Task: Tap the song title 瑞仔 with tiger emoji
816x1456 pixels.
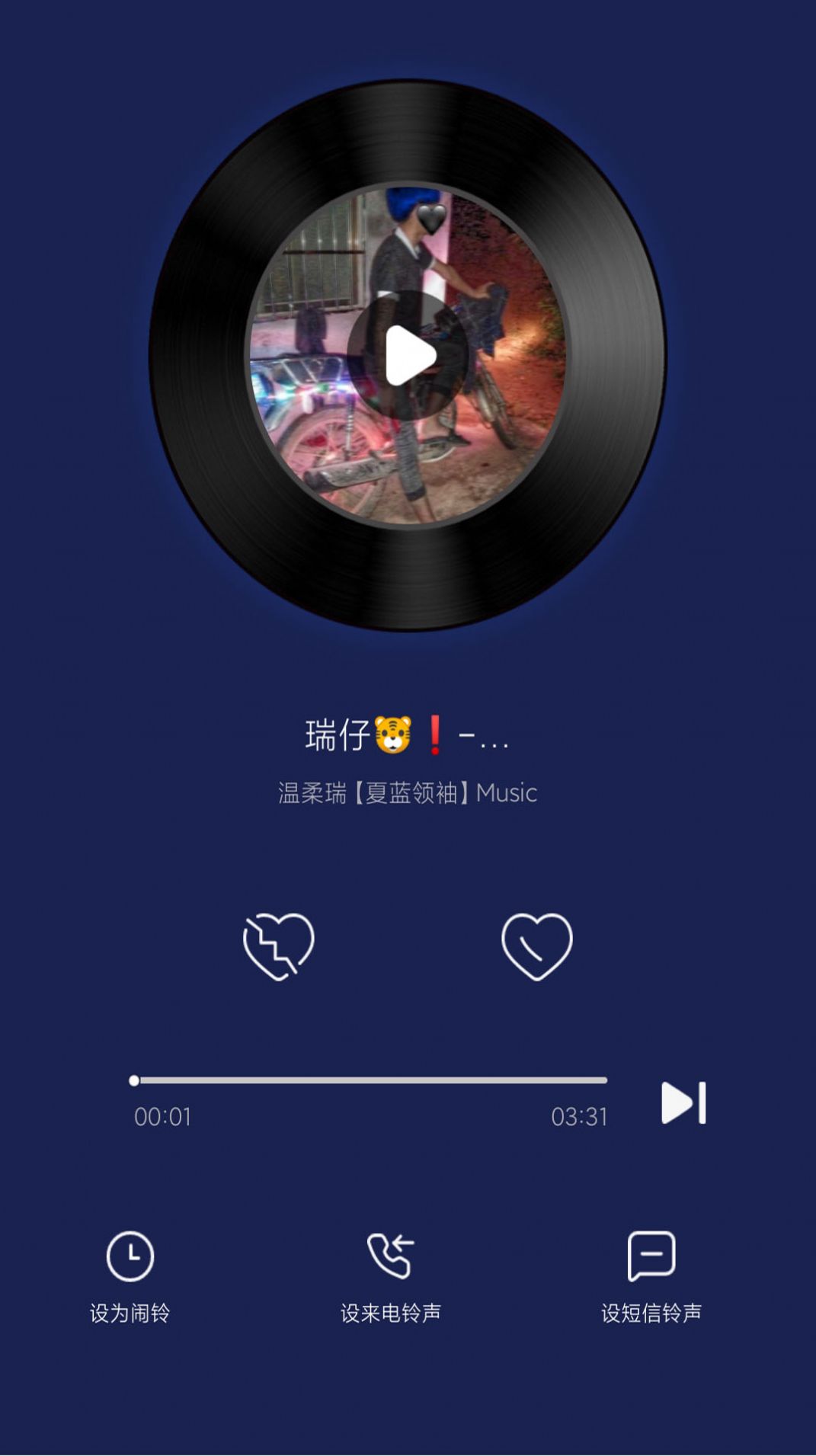Action: pos(408,734)
